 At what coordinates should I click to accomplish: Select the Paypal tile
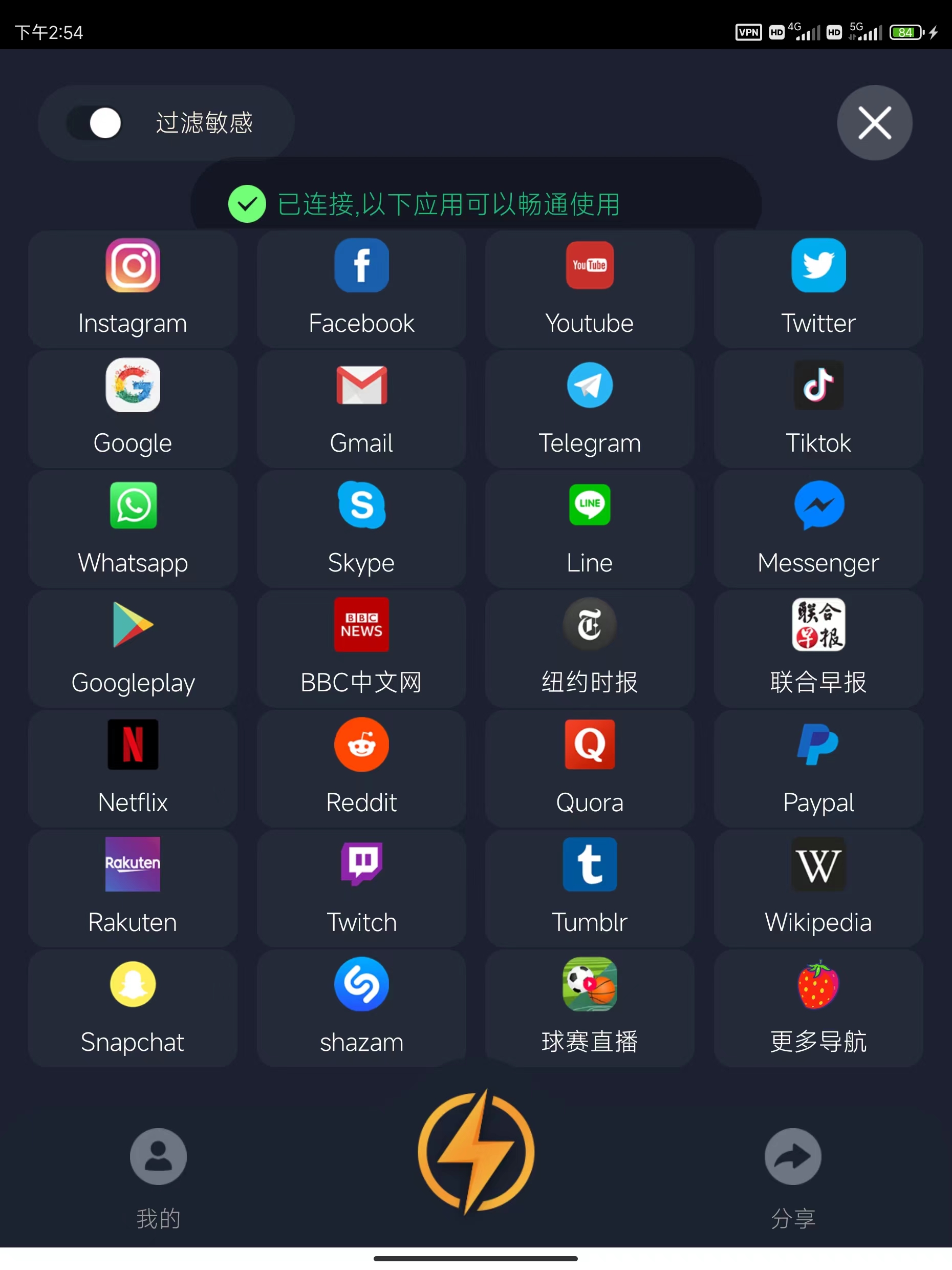coord(818,768)
